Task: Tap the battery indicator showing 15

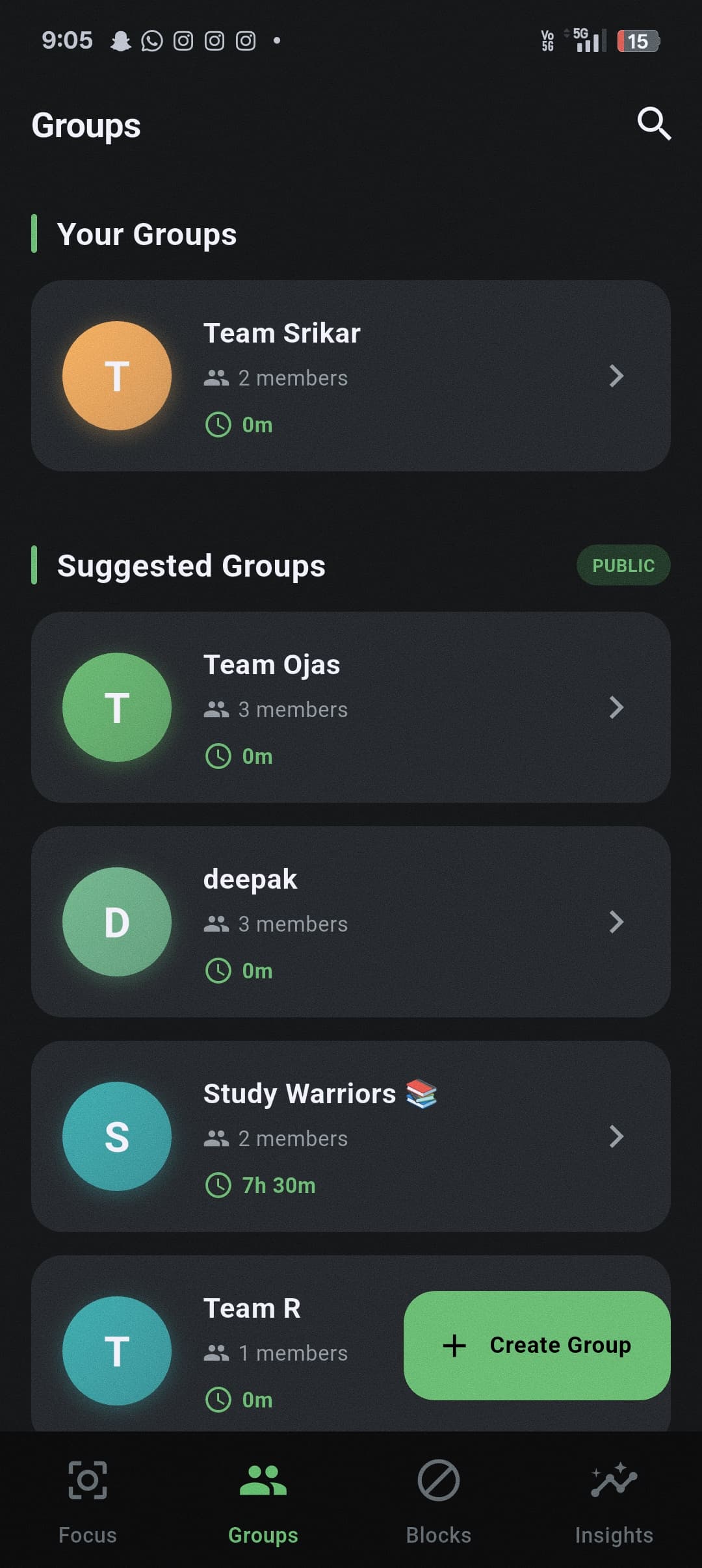Action: coord(638,41)
